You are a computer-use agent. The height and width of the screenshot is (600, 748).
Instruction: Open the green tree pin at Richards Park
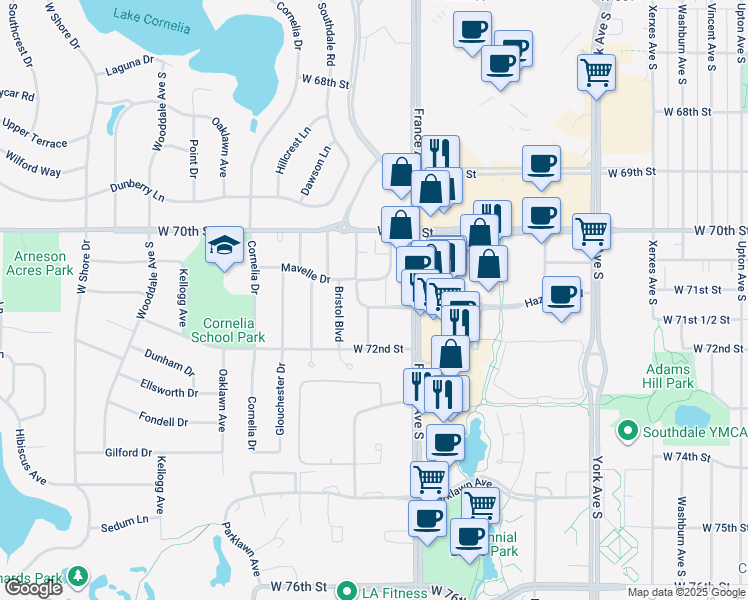(x=78, y=577)
